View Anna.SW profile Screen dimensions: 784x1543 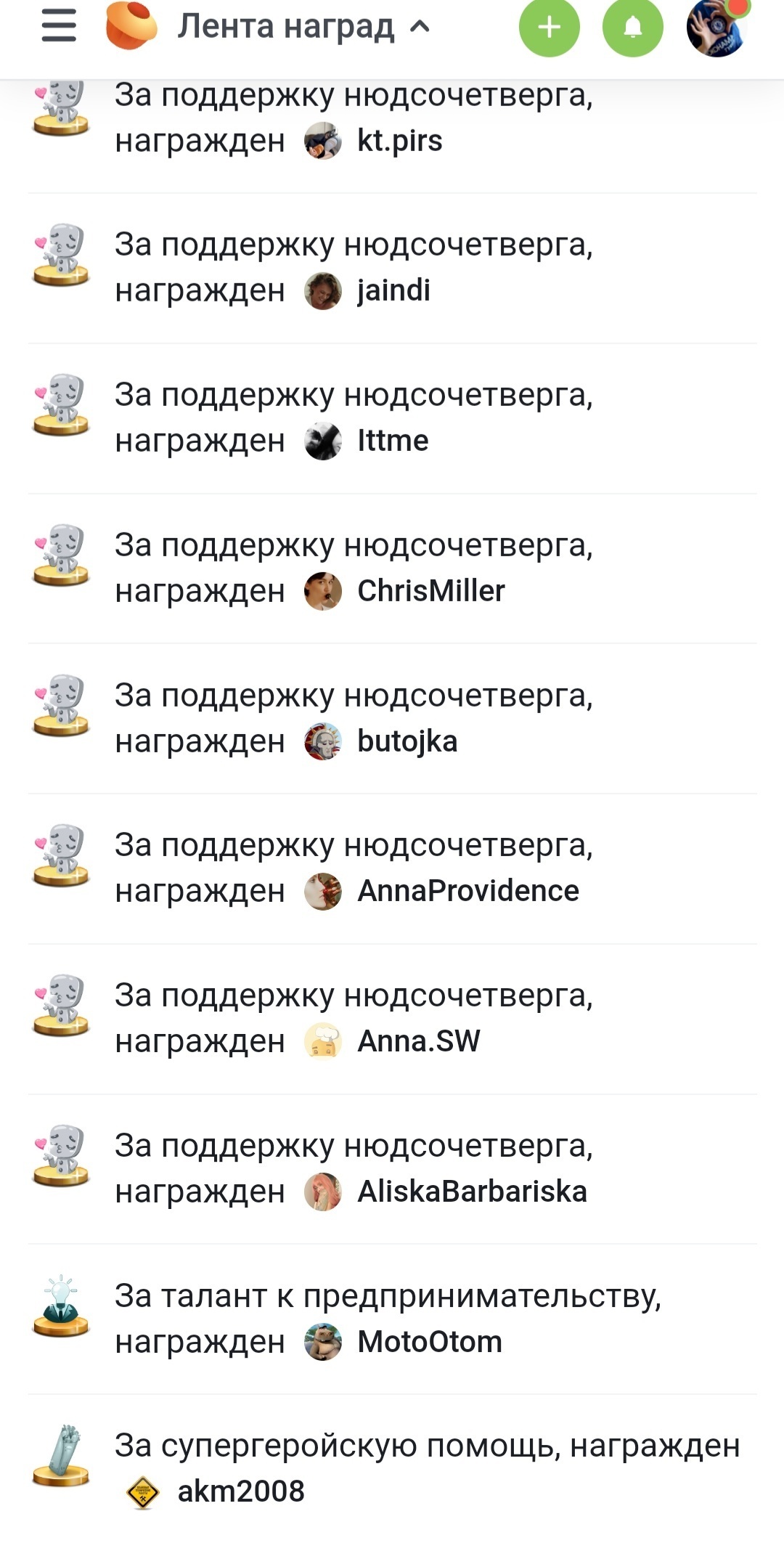click(x=419, y=1041)
